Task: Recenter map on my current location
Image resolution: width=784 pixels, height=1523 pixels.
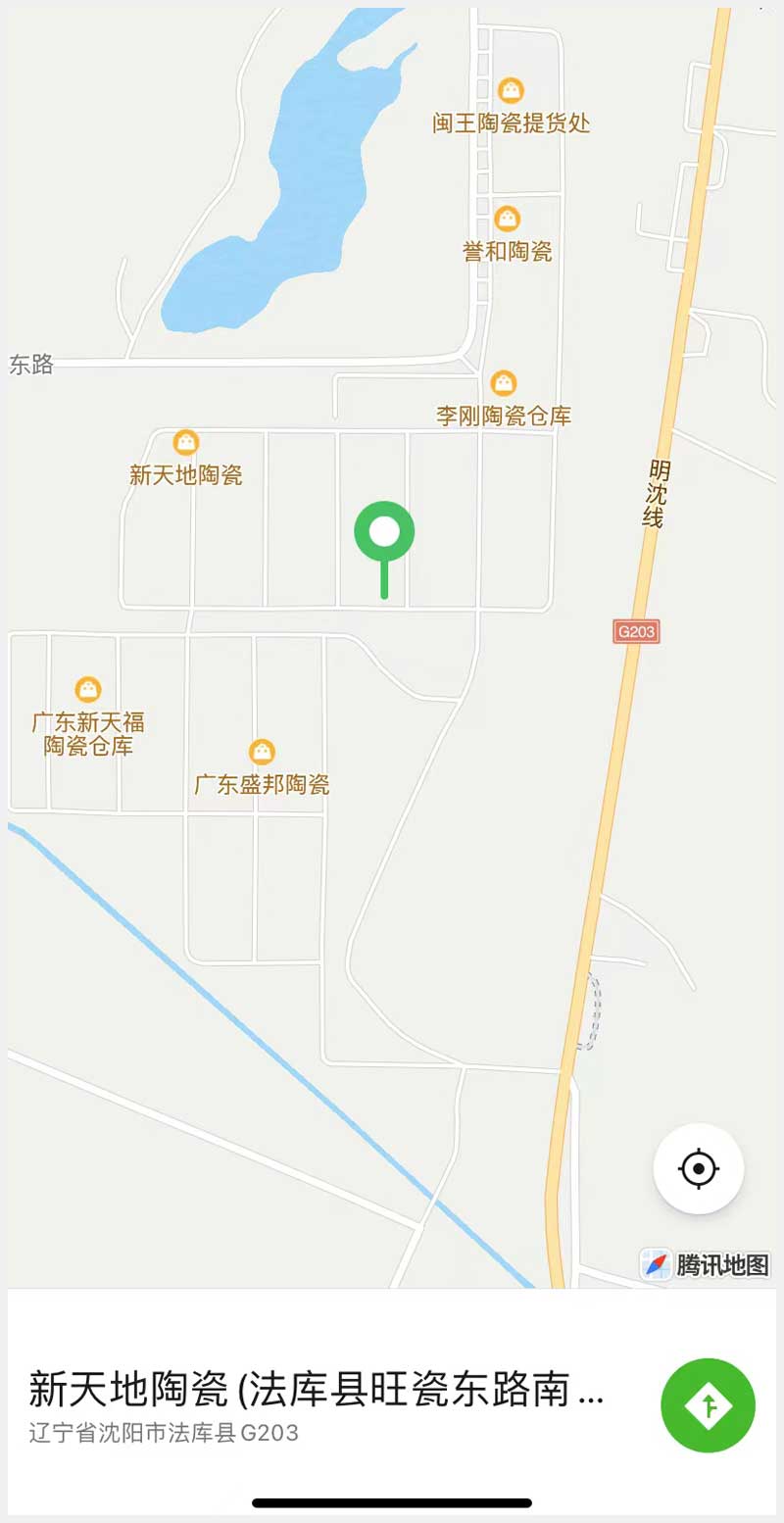Action: pyautogui.click(x=699, y=1168)
